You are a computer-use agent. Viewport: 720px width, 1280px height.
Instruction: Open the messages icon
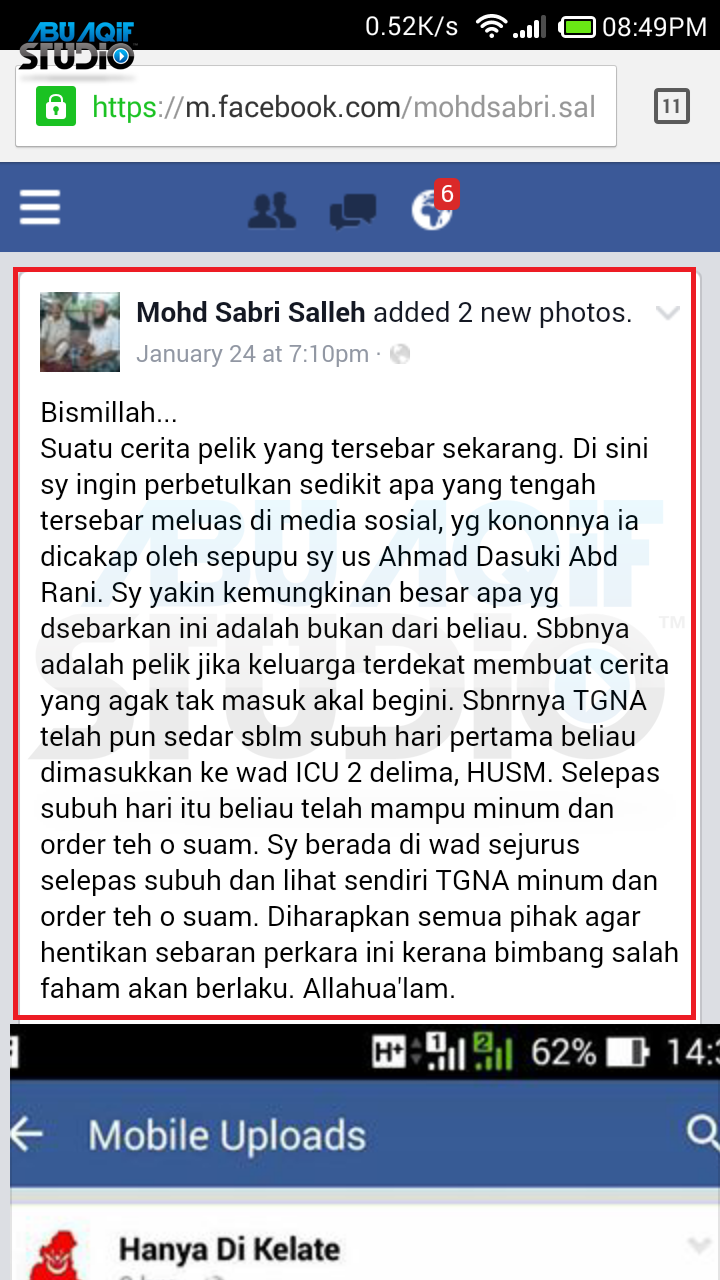(x=352, y=210)
